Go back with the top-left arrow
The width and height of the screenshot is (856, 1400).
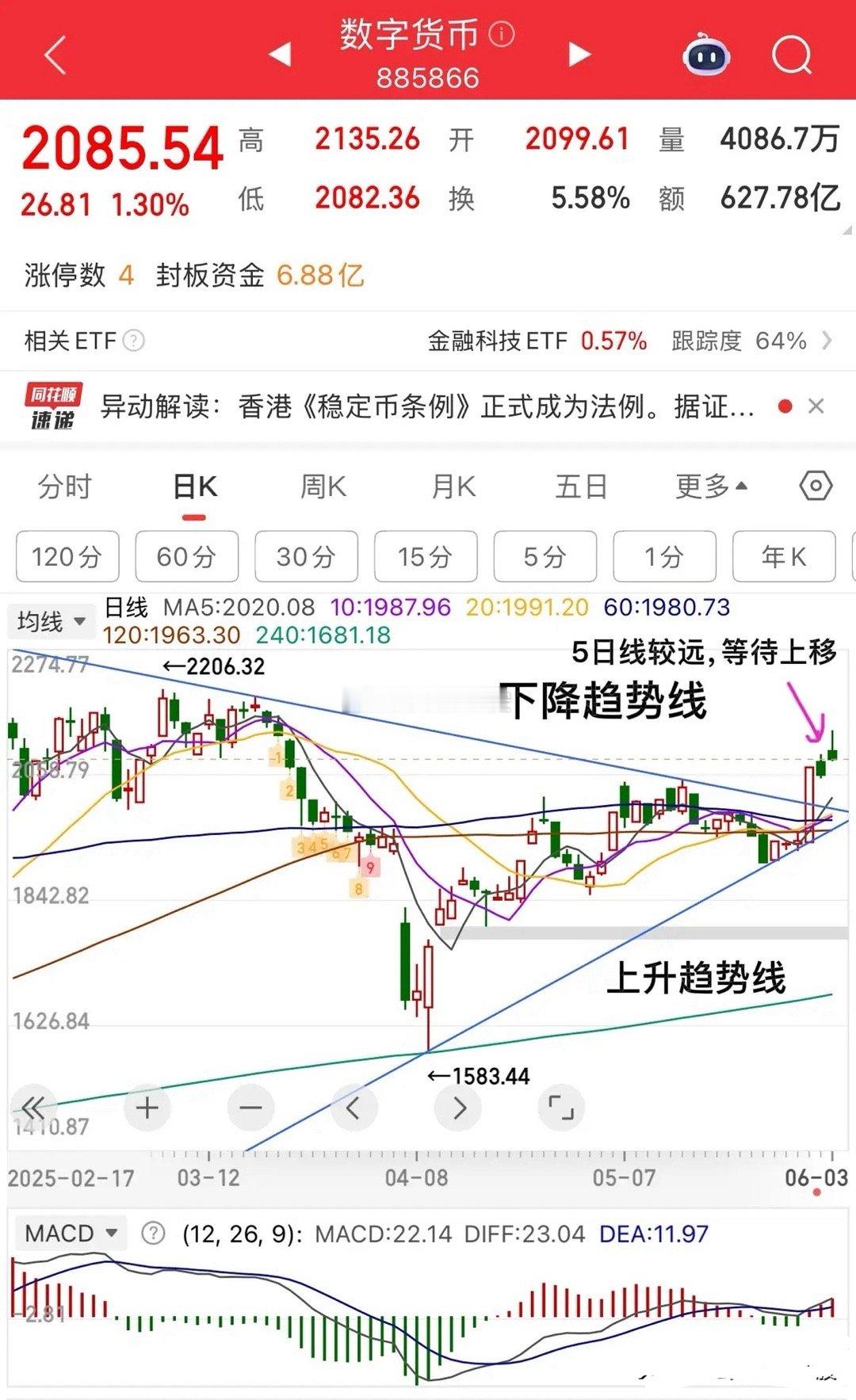point(55,55)
